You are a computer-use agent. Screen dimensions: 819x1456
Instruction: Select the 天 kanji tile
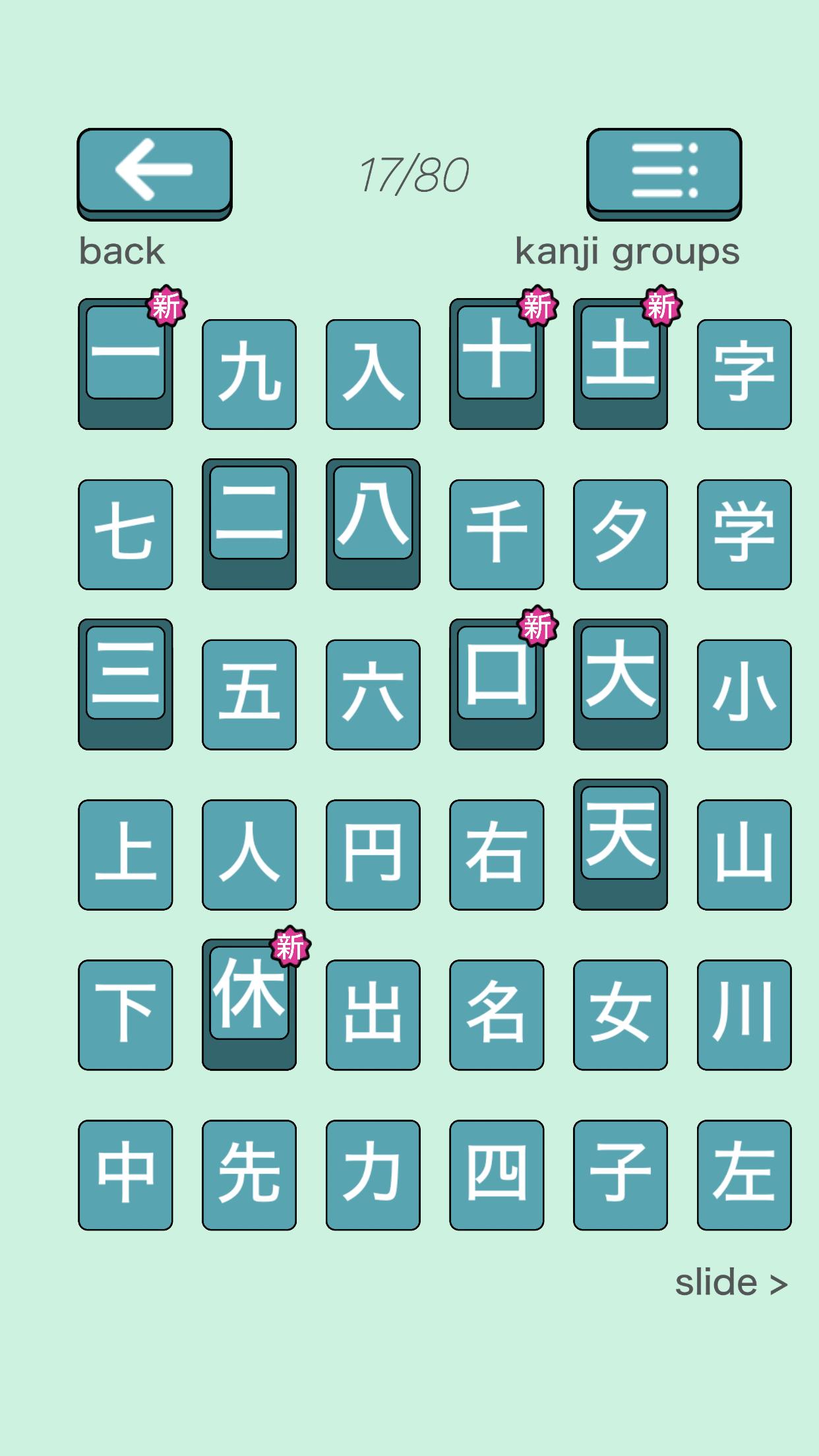pos(621,844)
